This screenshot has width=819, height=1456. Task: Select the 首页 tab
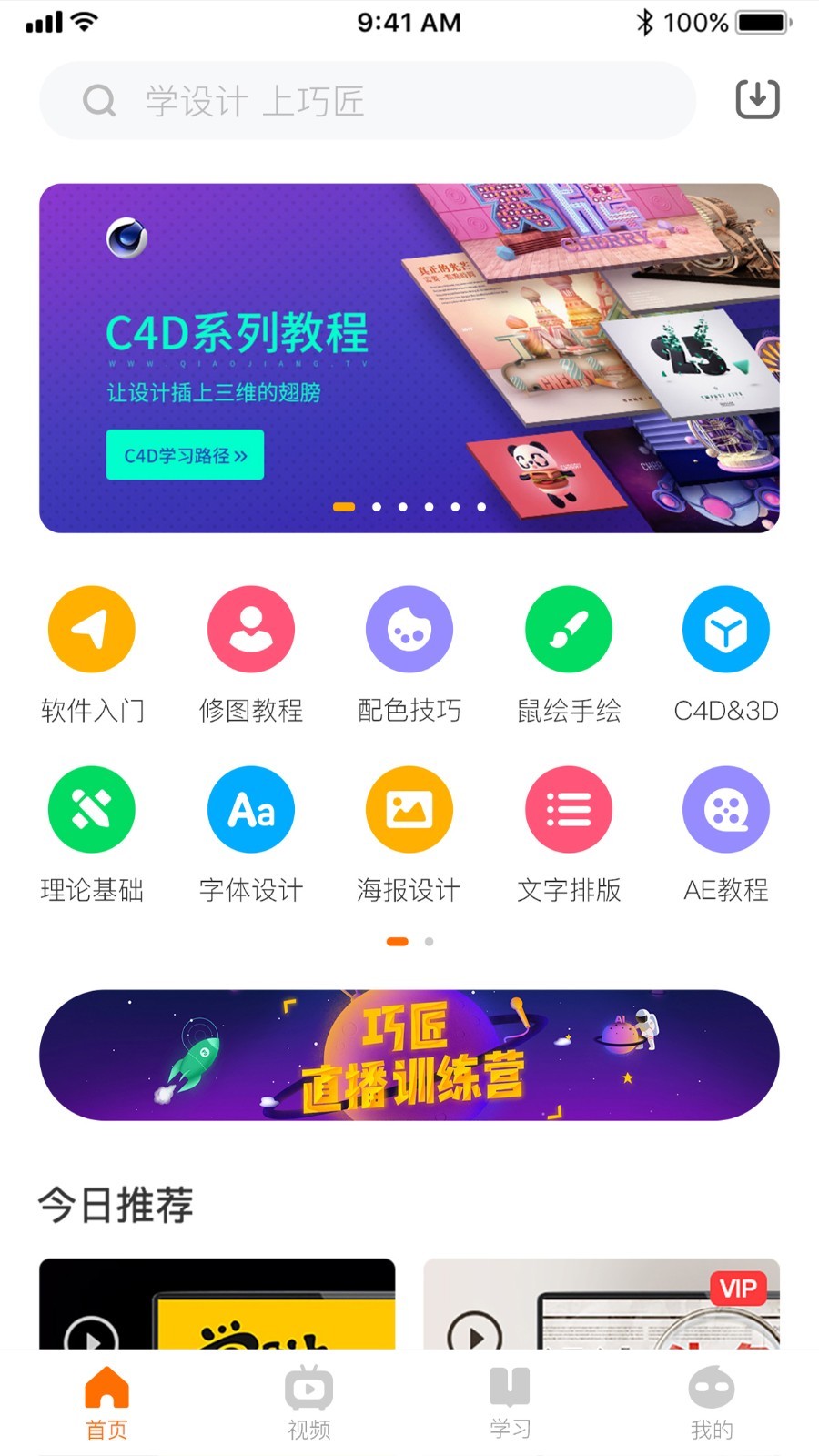tap(106, 1403)
